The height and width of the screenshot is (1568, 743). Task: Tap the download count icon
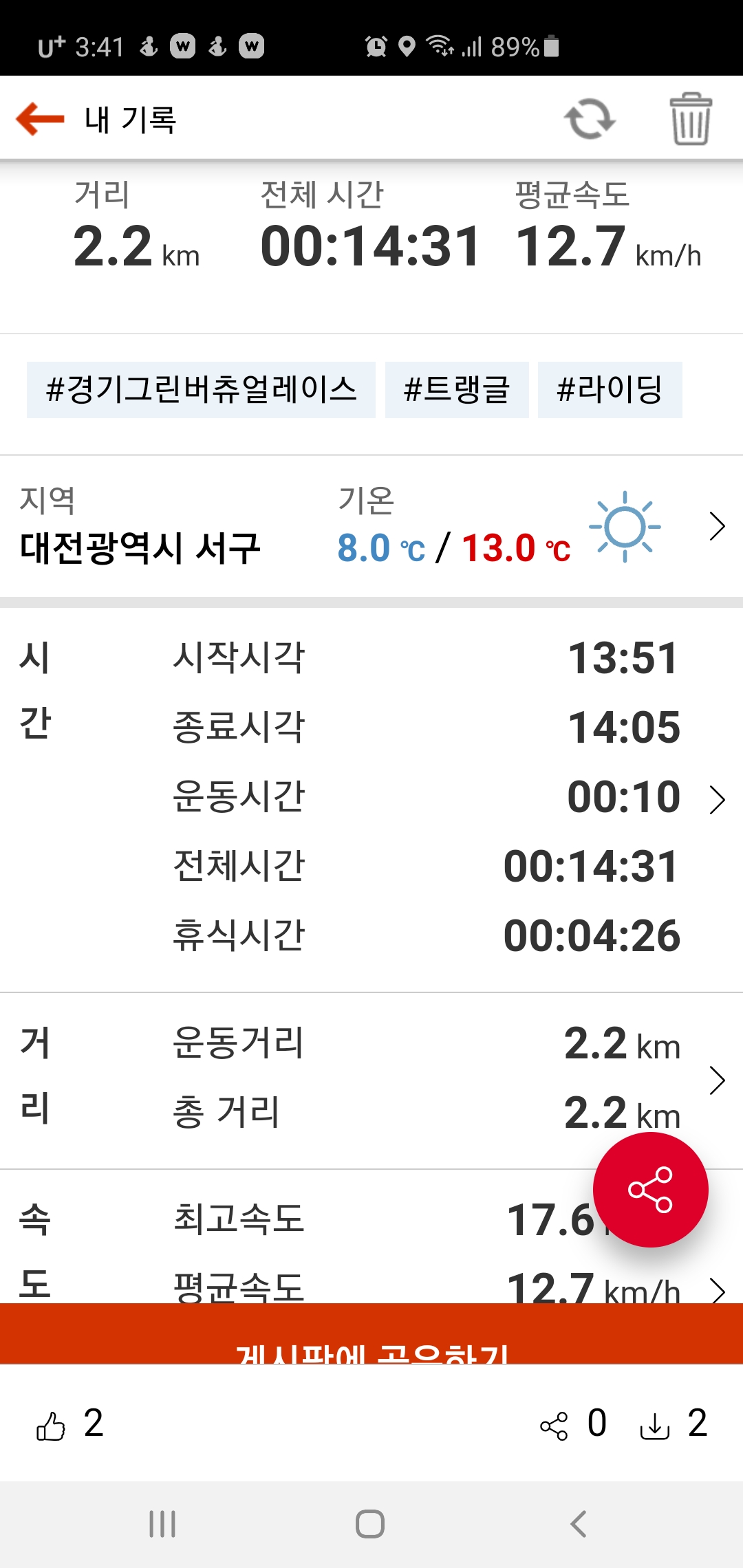[x=654, y=1426]
